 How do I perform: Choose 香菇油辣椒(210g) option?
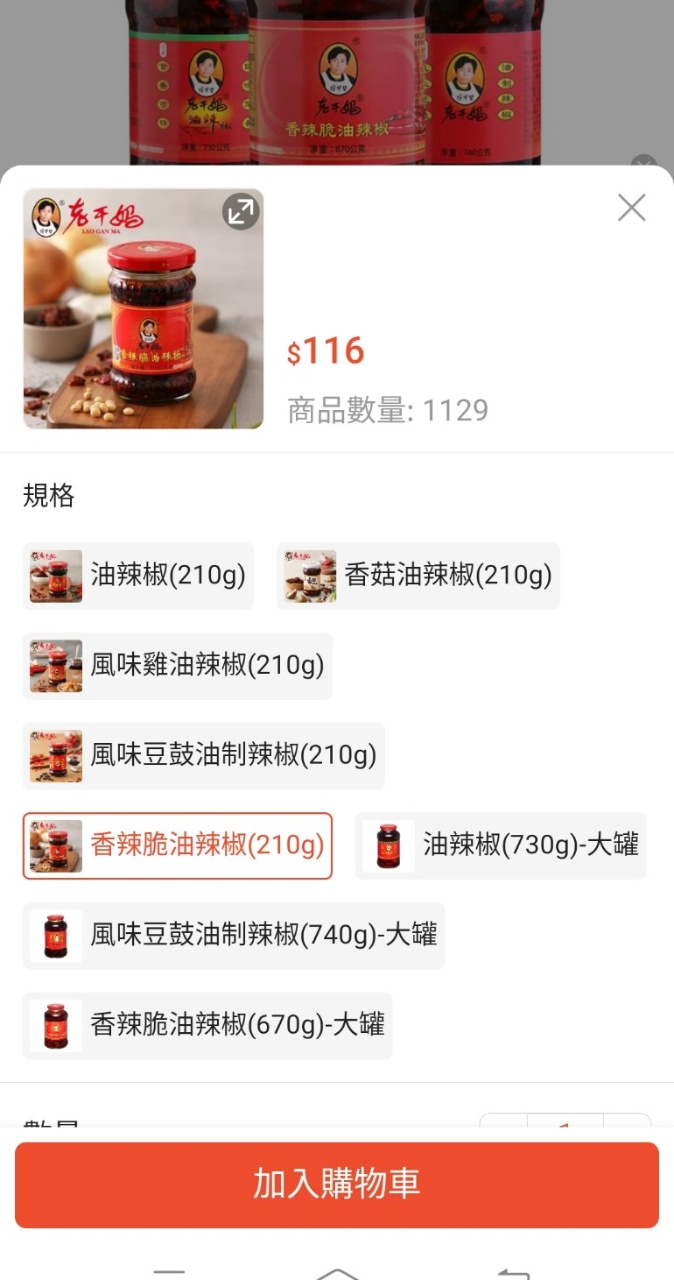click(418, 576)
